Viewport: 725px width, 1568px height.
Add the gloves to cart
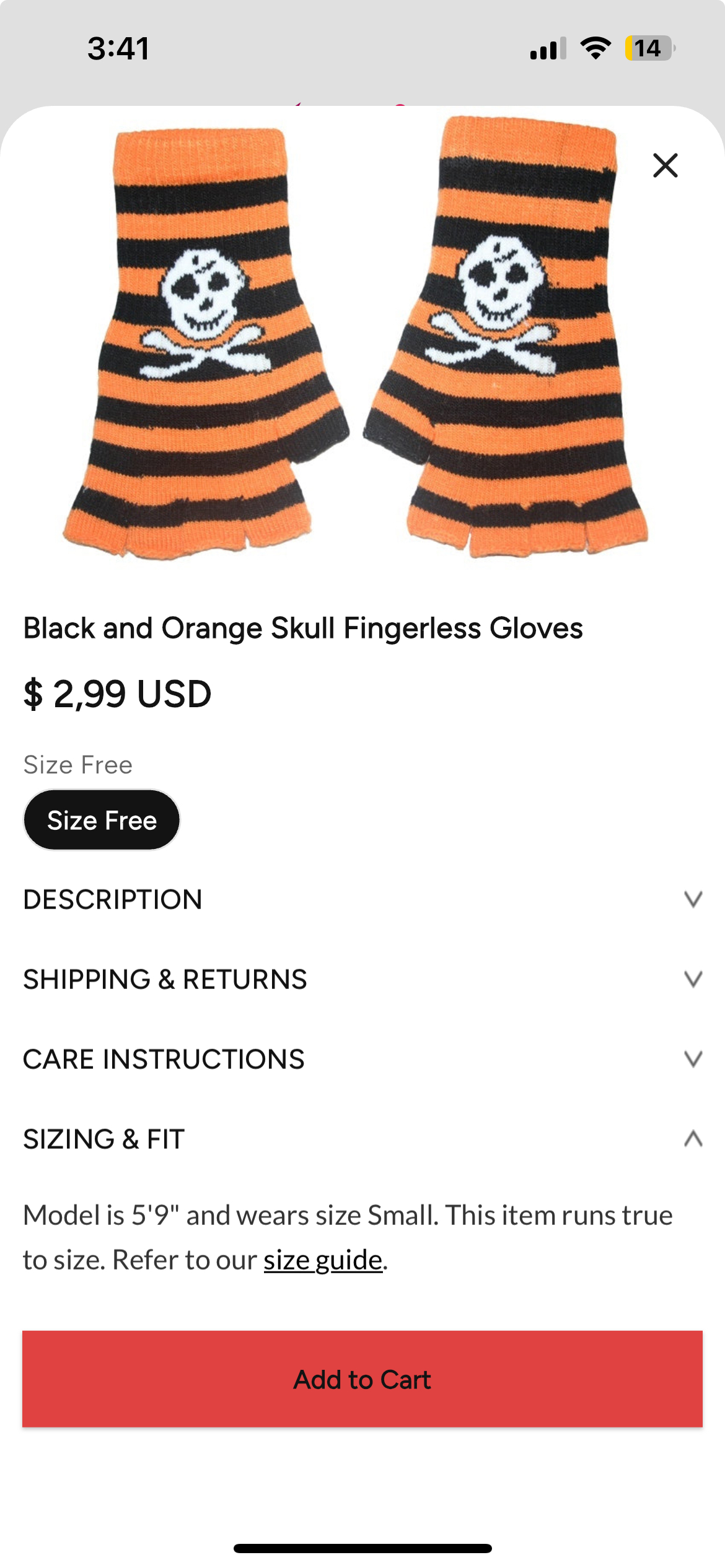362,1379
